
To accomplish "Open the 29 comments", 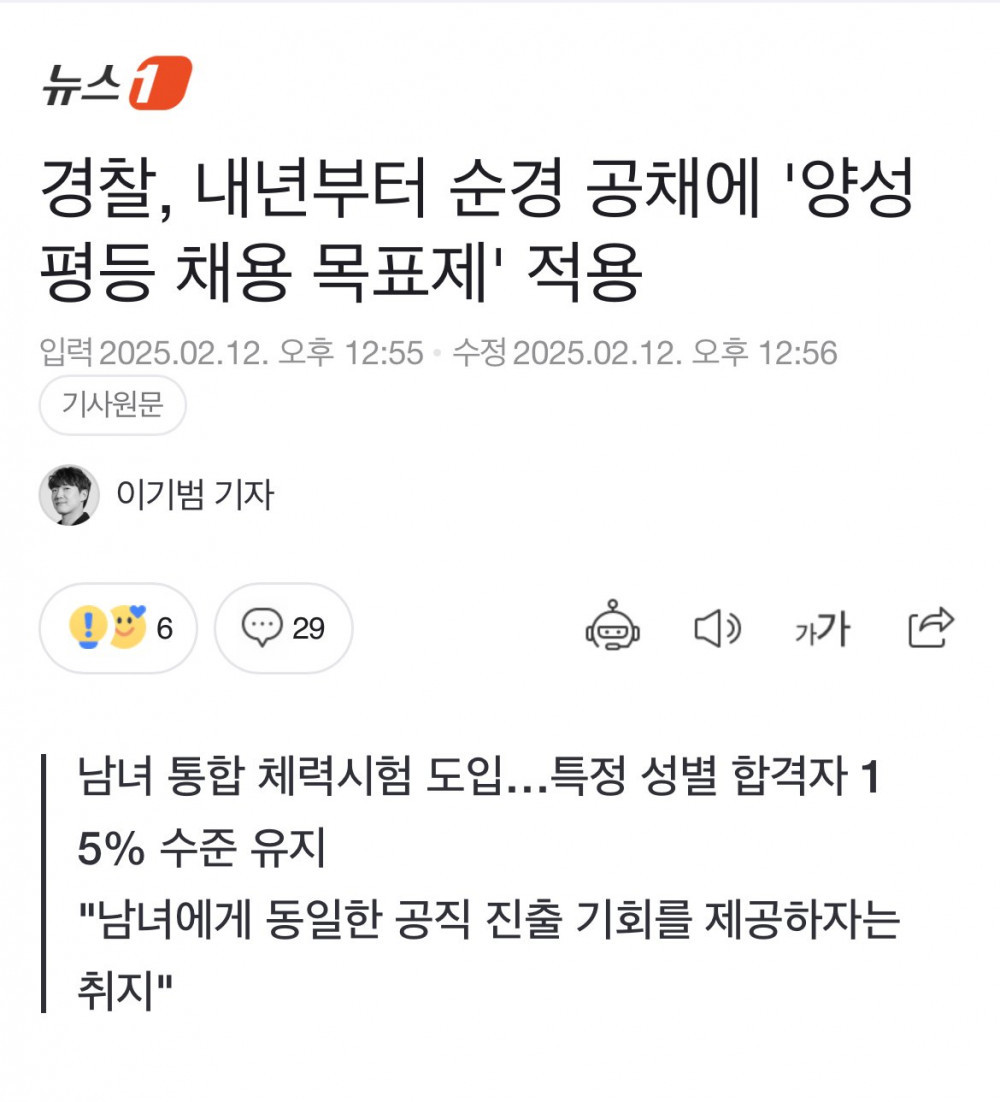I will 284,628.
